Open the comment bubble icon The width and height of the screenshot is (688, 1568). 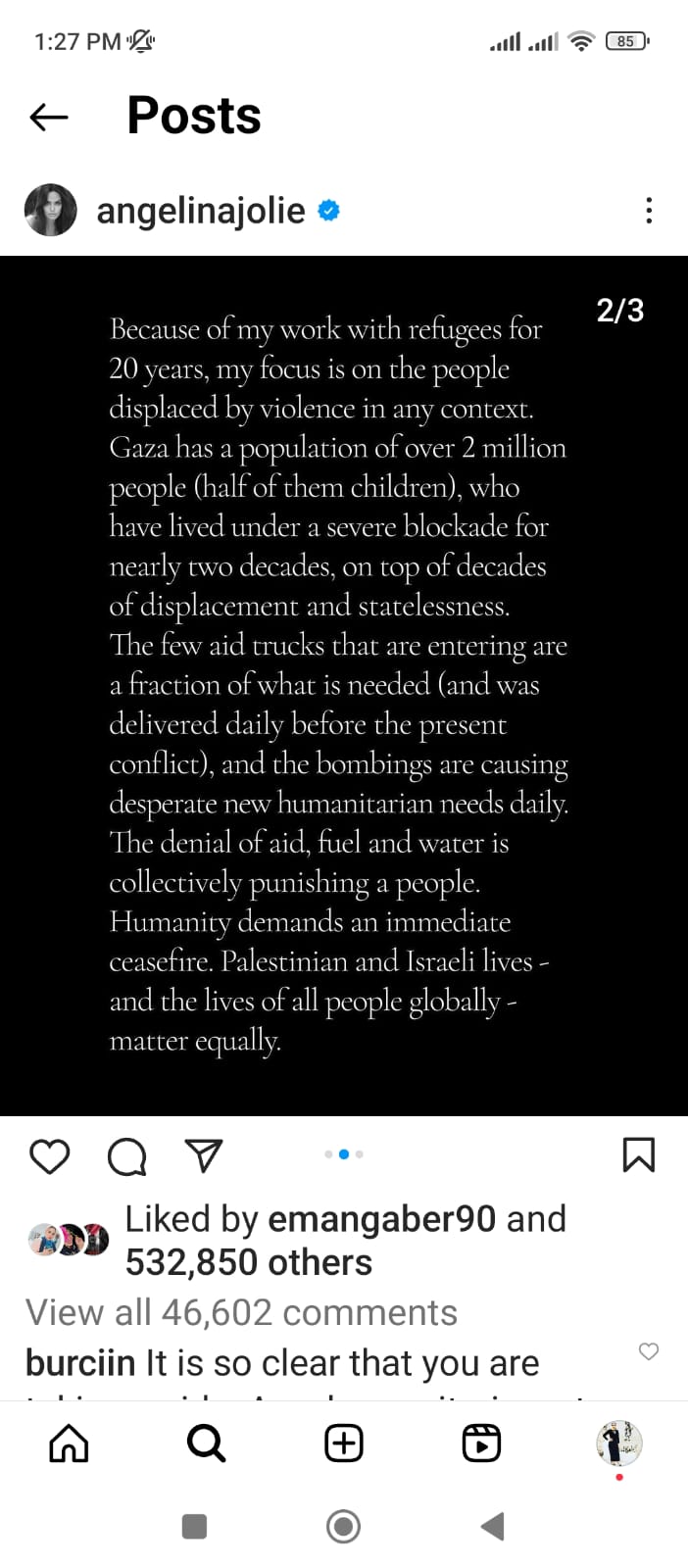[126, 1156]
